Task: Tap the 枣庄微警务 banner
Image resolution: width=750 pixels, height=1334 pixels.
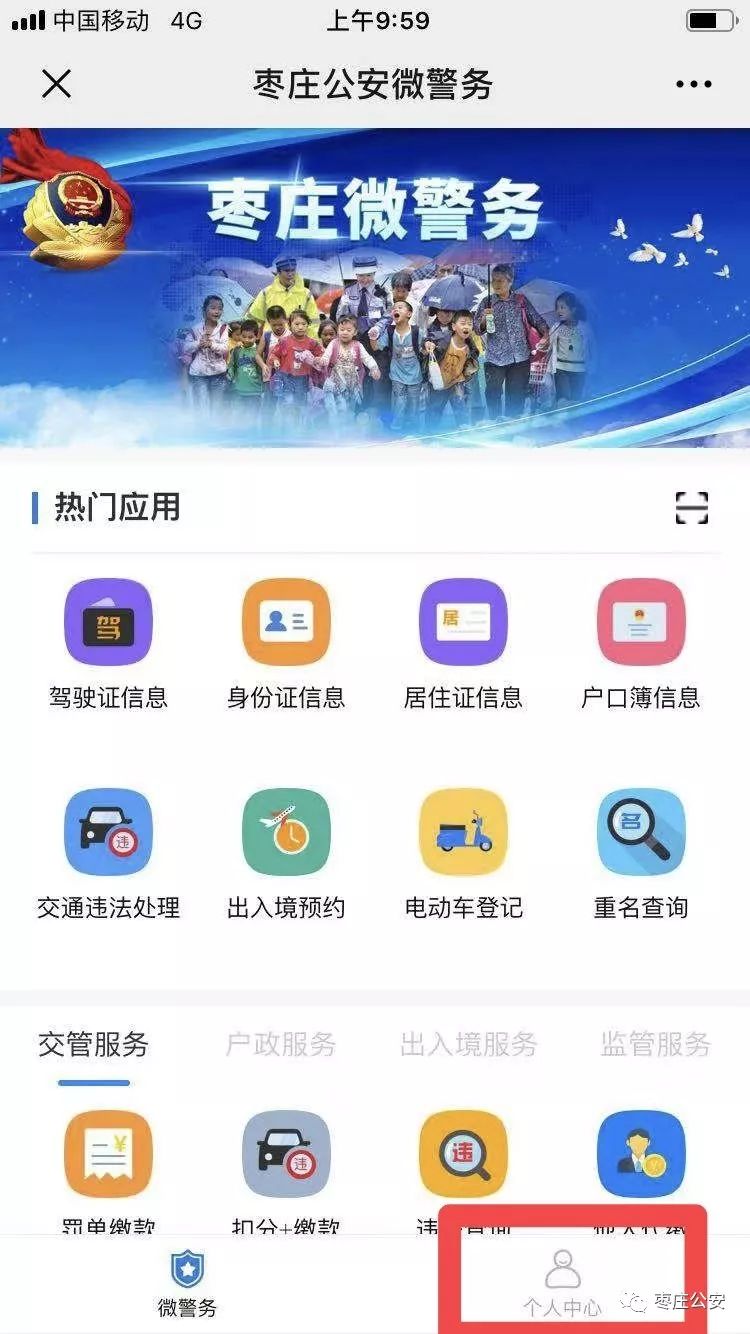Action: click(375, 288)
